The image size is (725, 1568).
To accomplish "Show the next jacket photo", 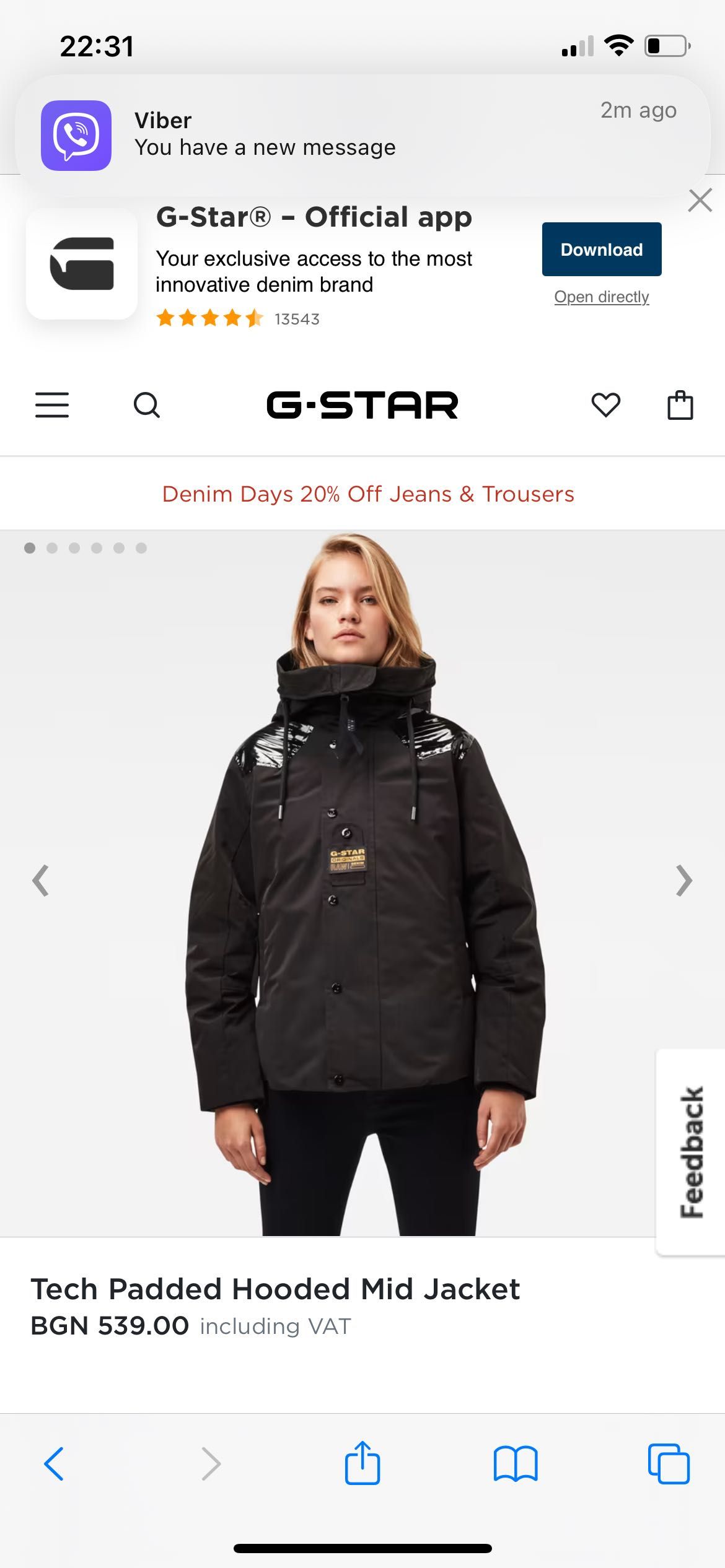I will (x=683, y=880).
